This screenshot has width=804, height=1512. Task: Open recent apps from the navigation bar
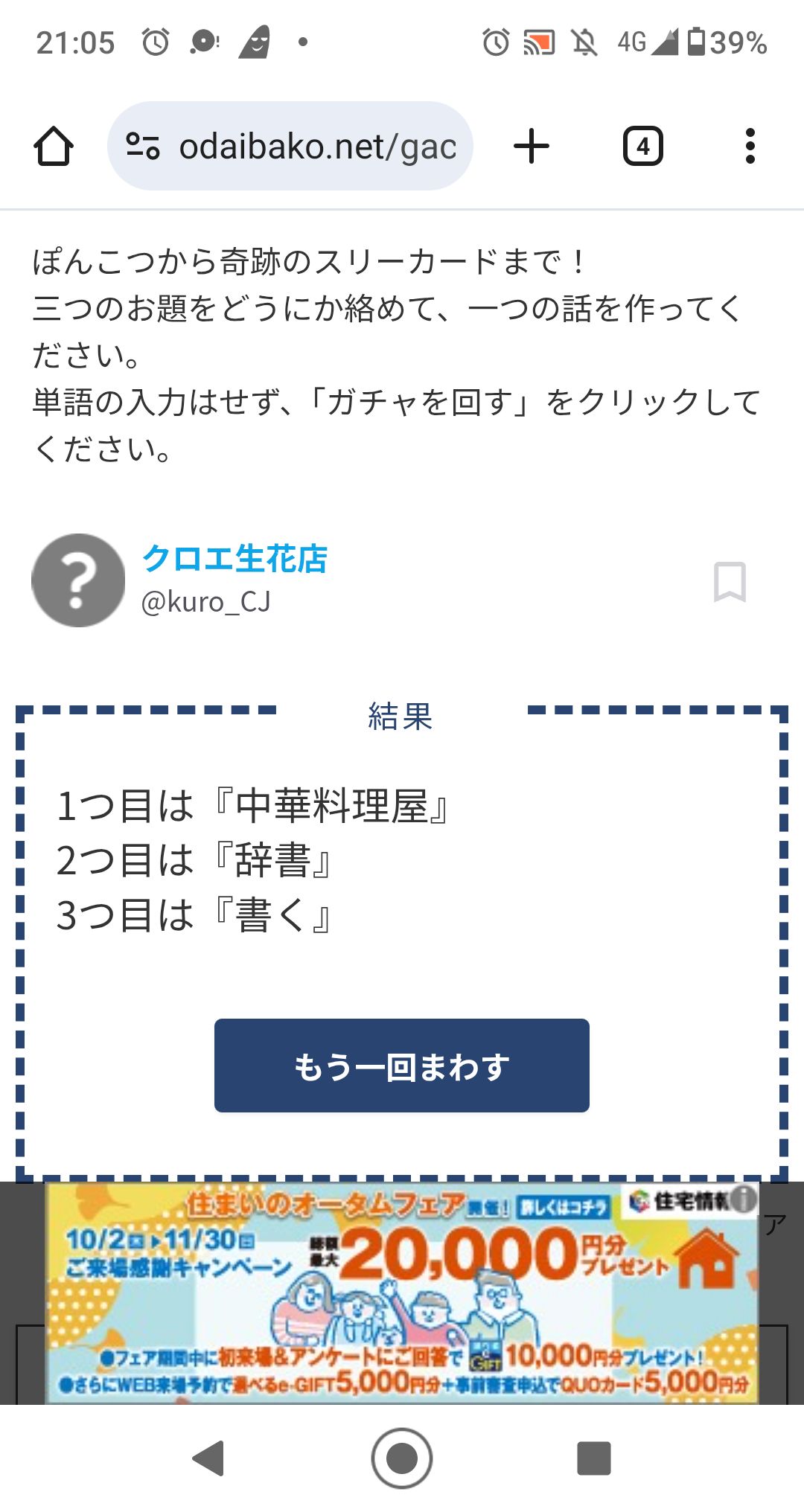click(594, 1458)
